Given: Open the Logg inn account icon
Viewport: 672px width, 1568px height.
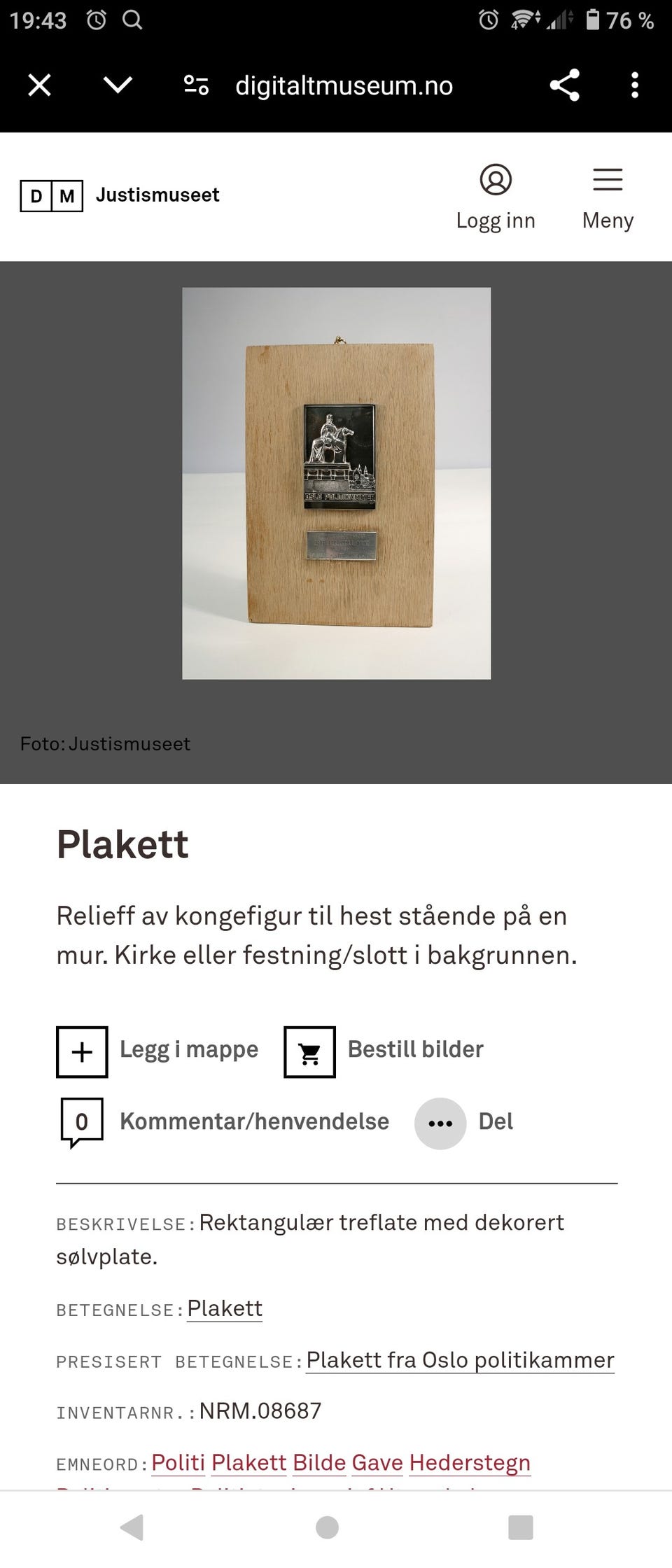Looking at the screenshot, I should coord(496,180).
